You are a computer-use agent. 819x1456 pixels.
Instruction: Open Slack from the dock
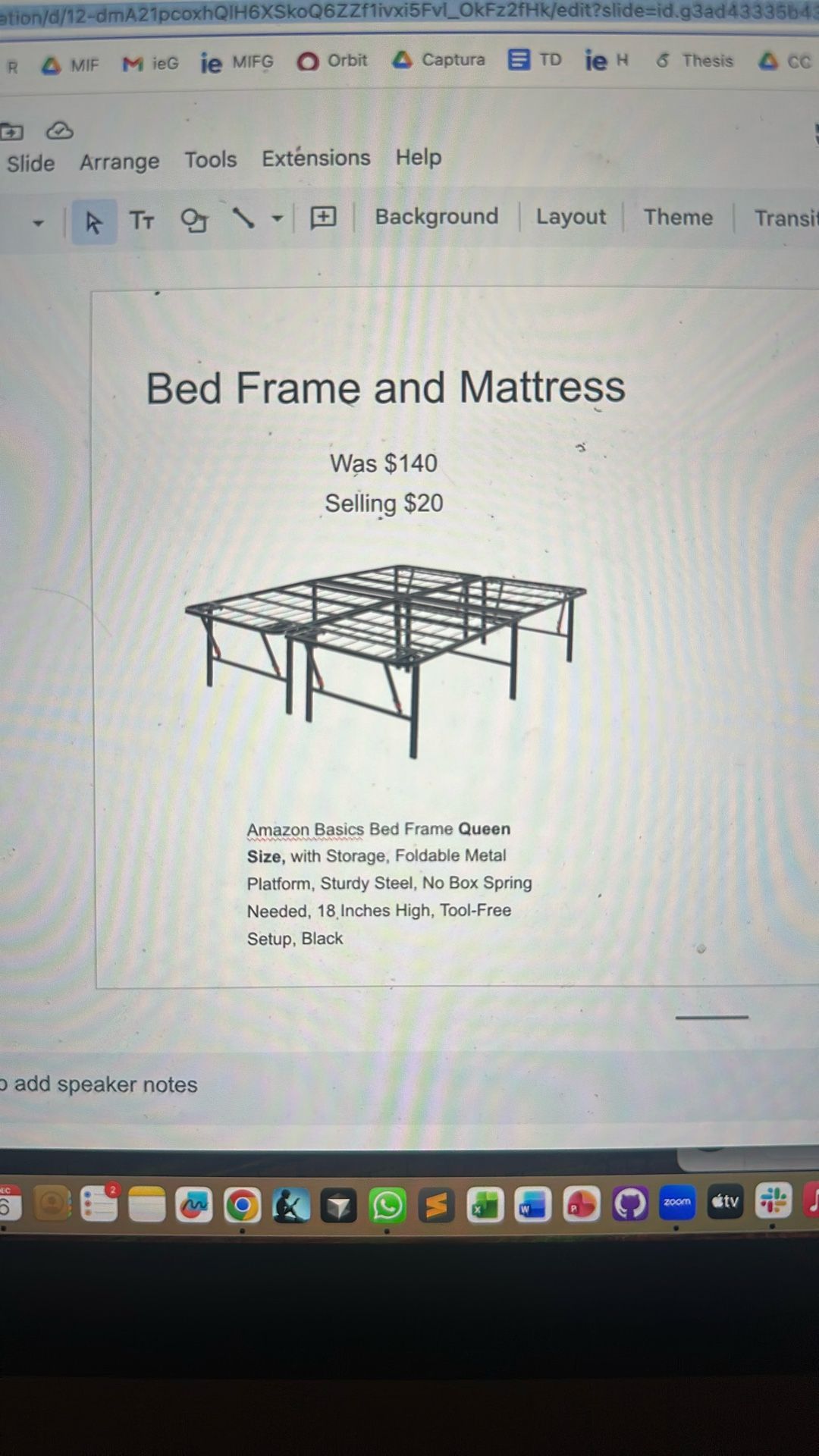pyautogui.click(x=773, y=1203)
